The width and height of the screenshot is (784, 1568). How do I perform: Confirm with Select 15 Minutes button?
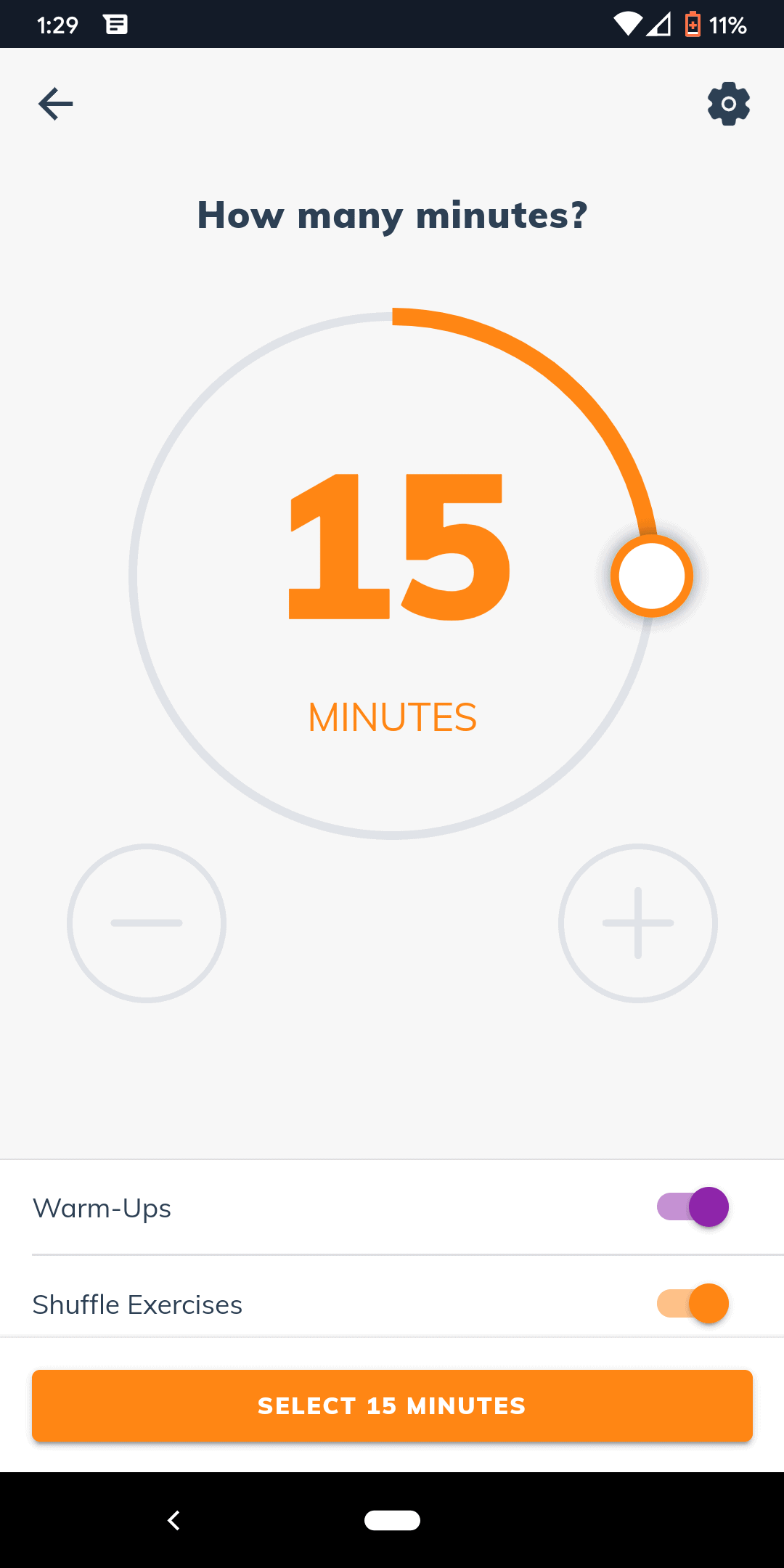(392, 1405)
